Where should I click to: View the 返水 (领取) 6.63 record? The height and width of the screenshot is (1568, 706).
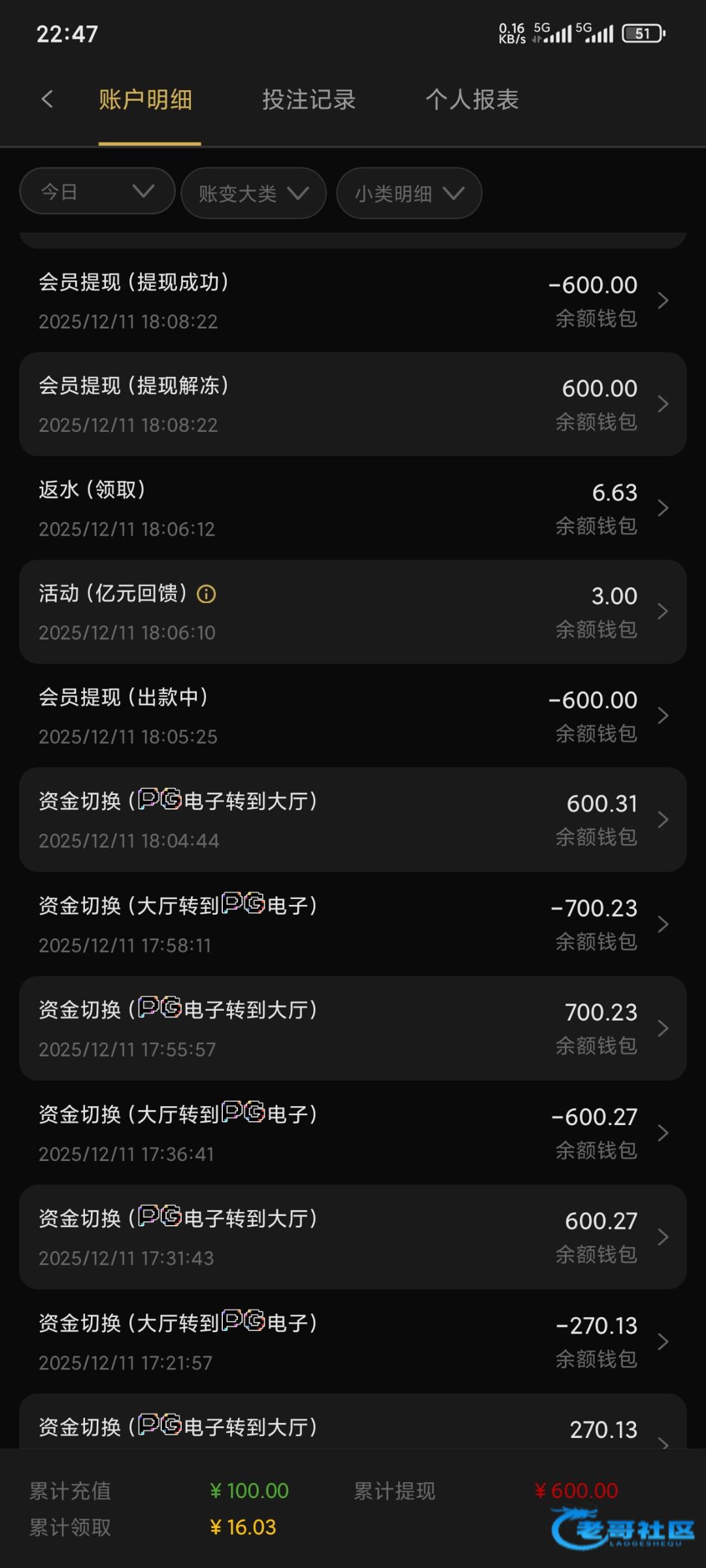tap(353, 508)
